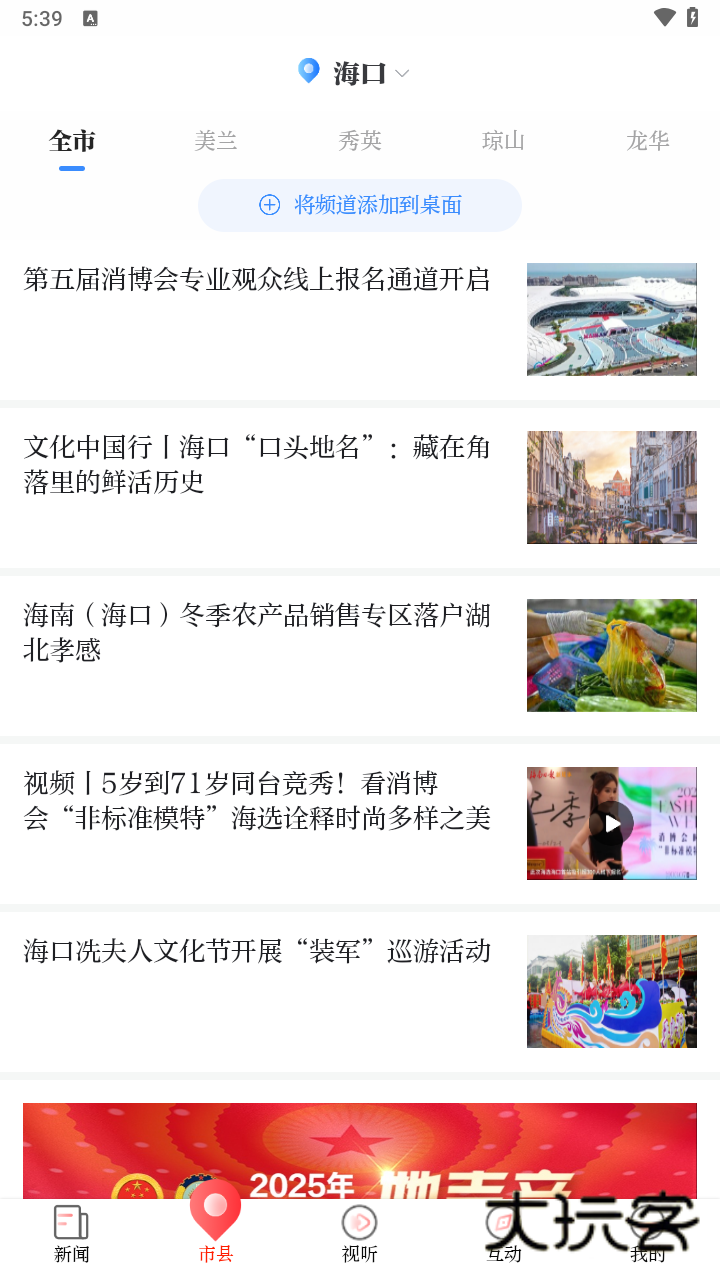
Task: Open the 新闻 tab icon in bottom navigation
Action: point(70,1222)
